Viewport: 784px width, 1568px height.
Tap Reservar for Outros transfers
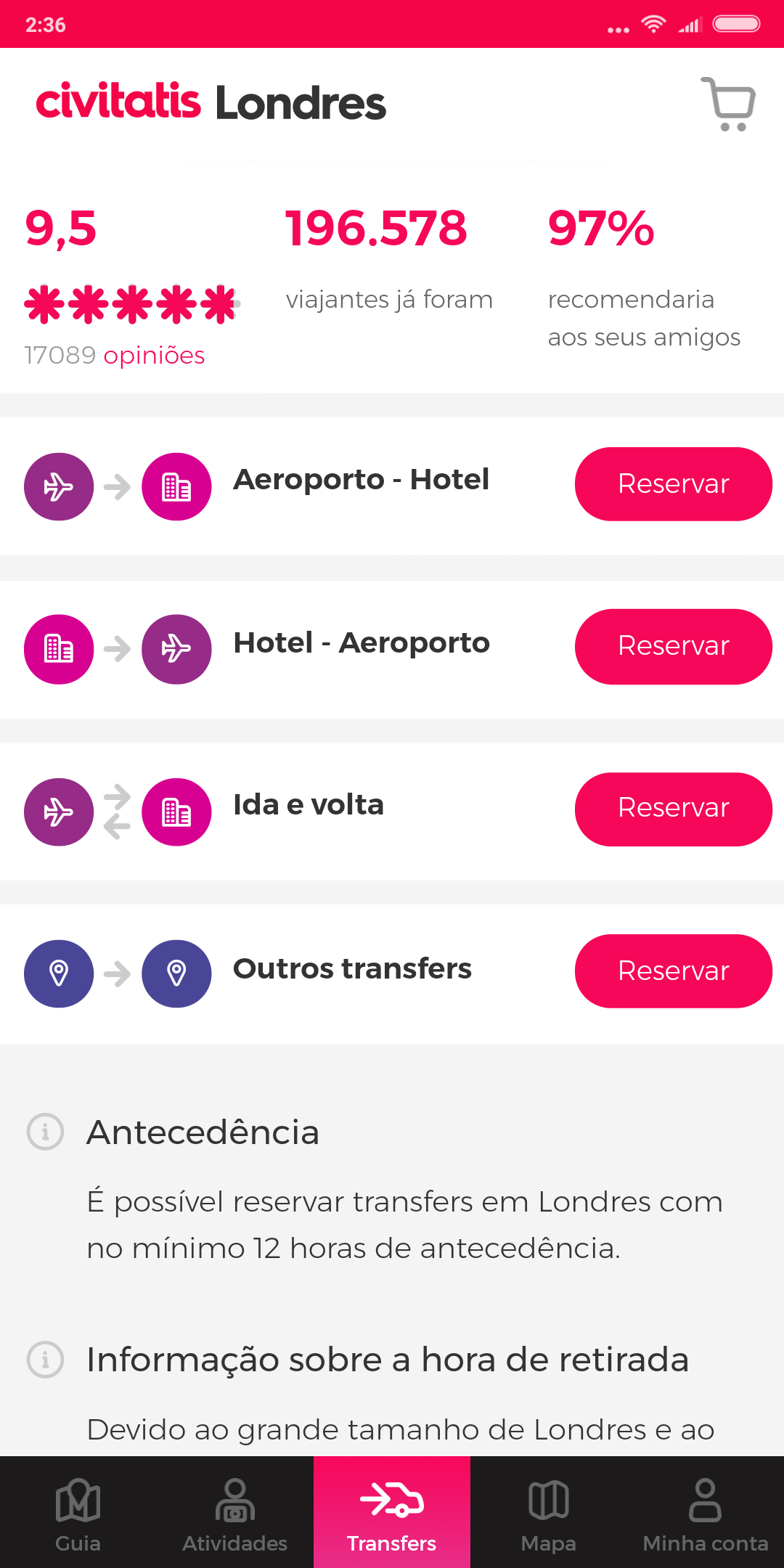click(674, 971)
